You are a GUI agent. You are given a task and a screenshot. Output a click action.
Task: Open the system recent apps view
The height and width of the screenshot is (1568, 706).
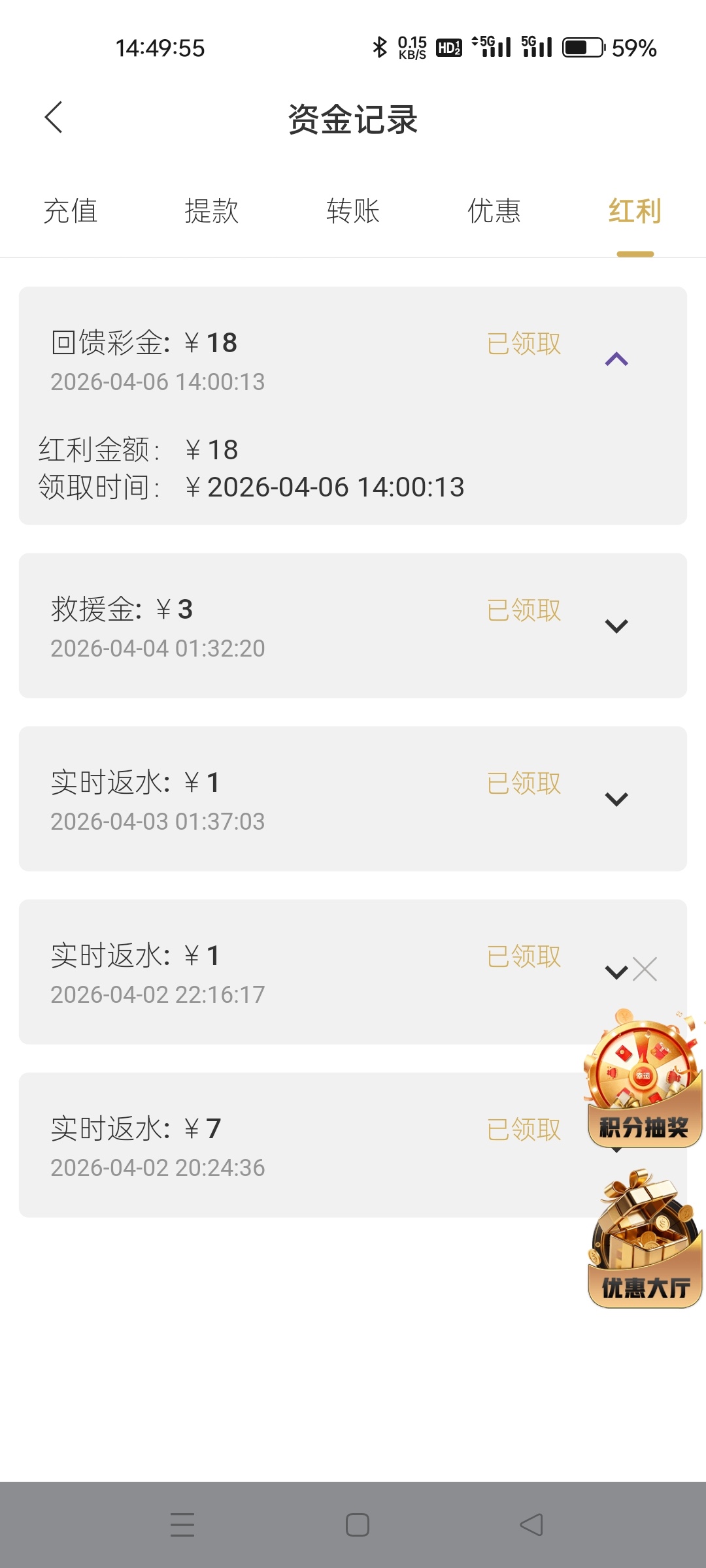(x=182, y=1524)
